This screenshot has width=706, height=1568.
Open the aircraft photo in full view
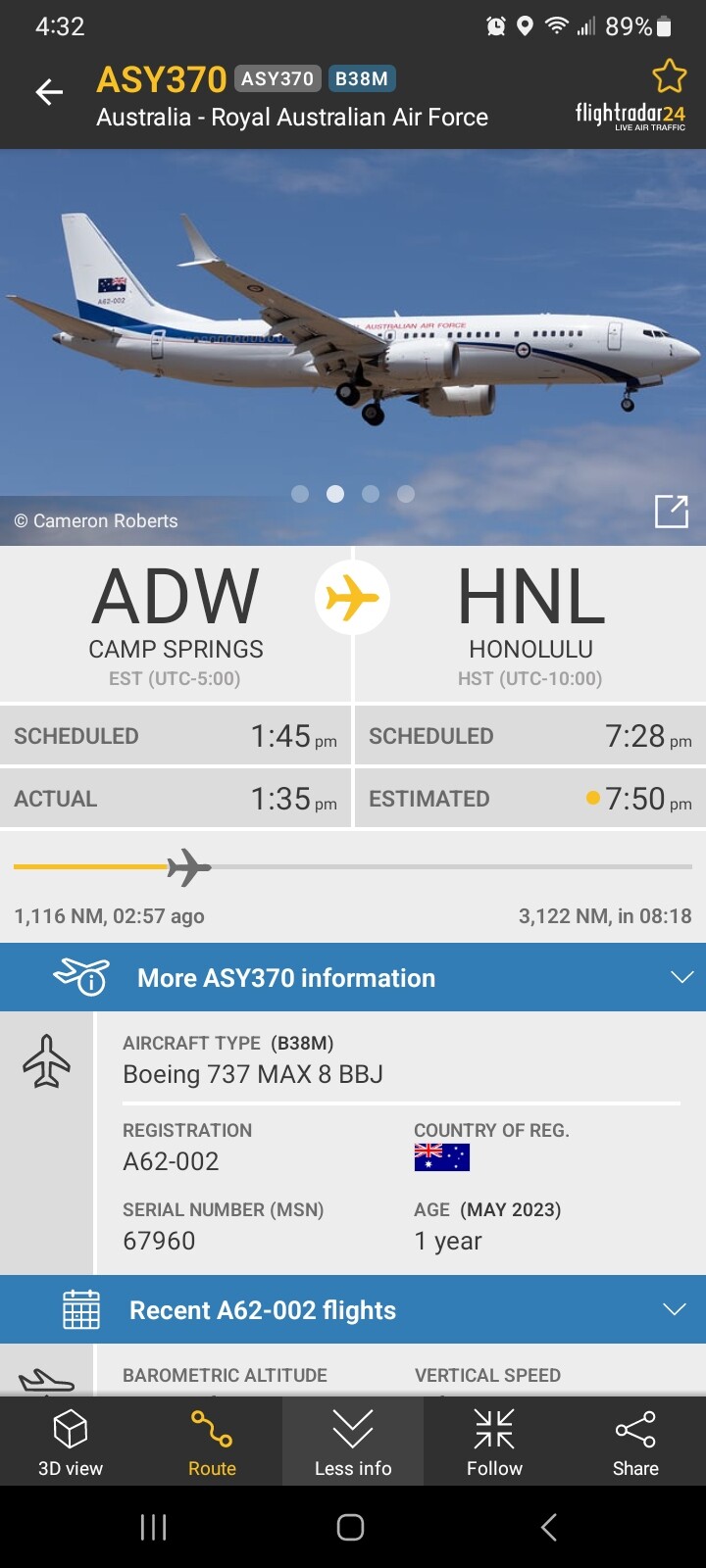pos(672,511)
